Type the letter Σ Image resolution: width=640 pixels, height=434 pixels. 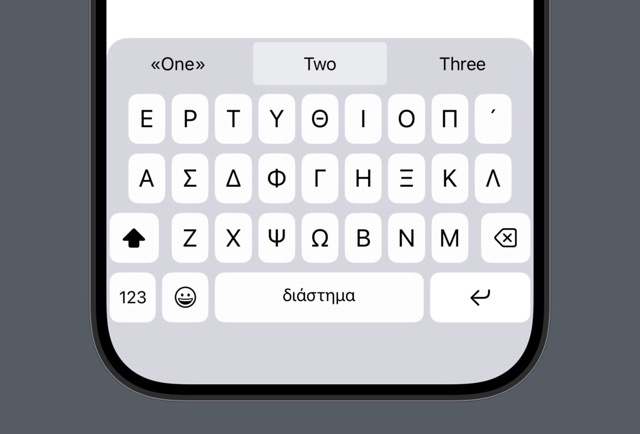click(190, 179)
